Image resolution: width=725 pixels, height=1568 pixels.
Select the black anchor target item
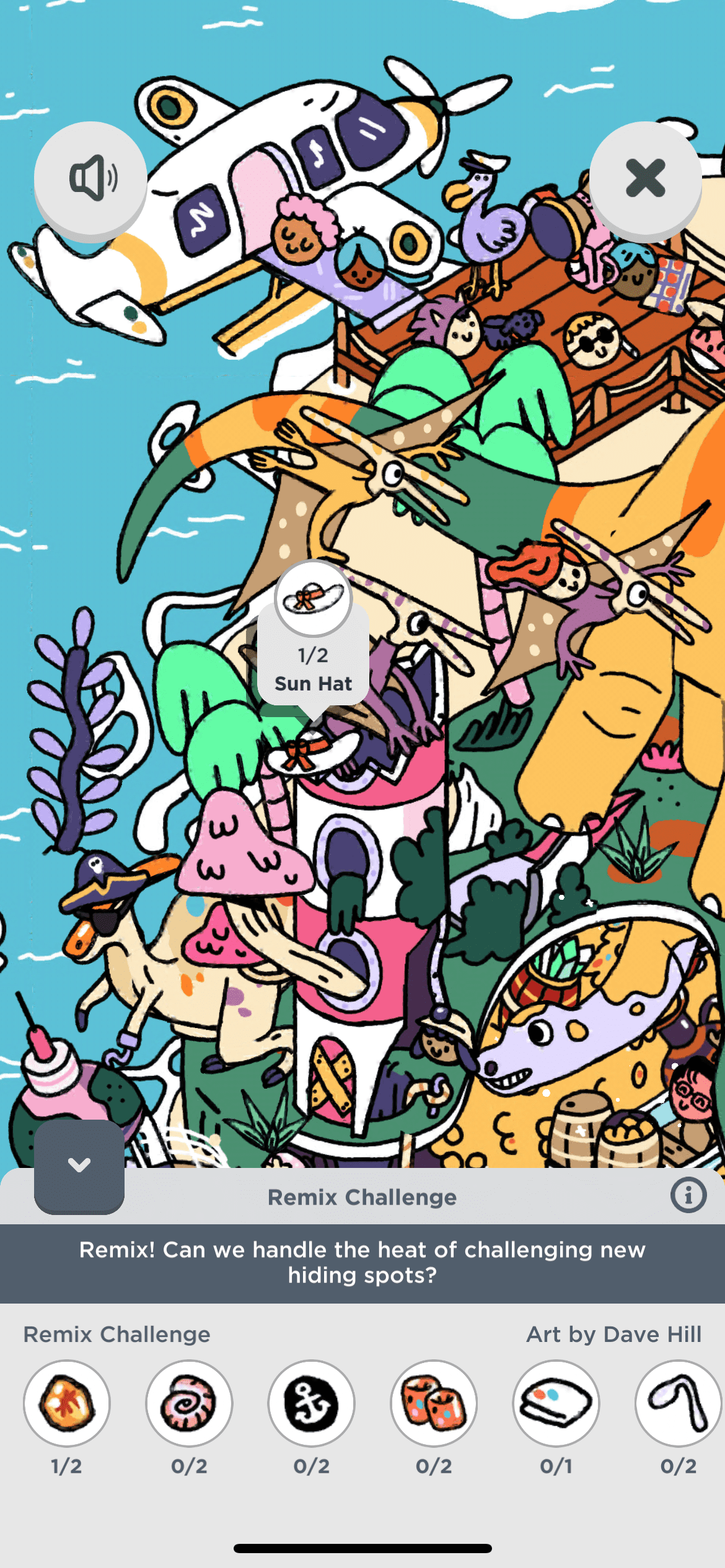point(311,1403)
